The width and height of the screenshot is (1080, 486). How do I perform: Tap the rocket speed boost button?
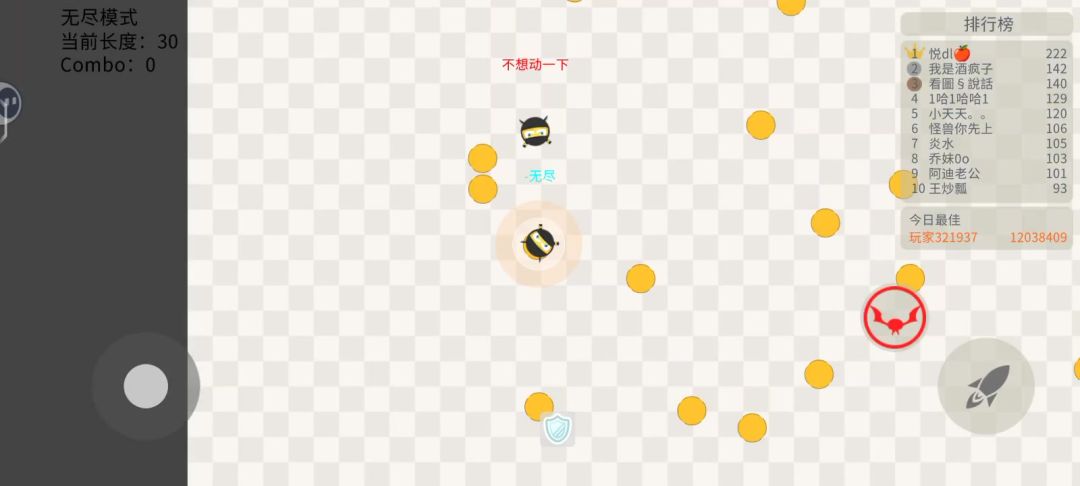point(986,386)
